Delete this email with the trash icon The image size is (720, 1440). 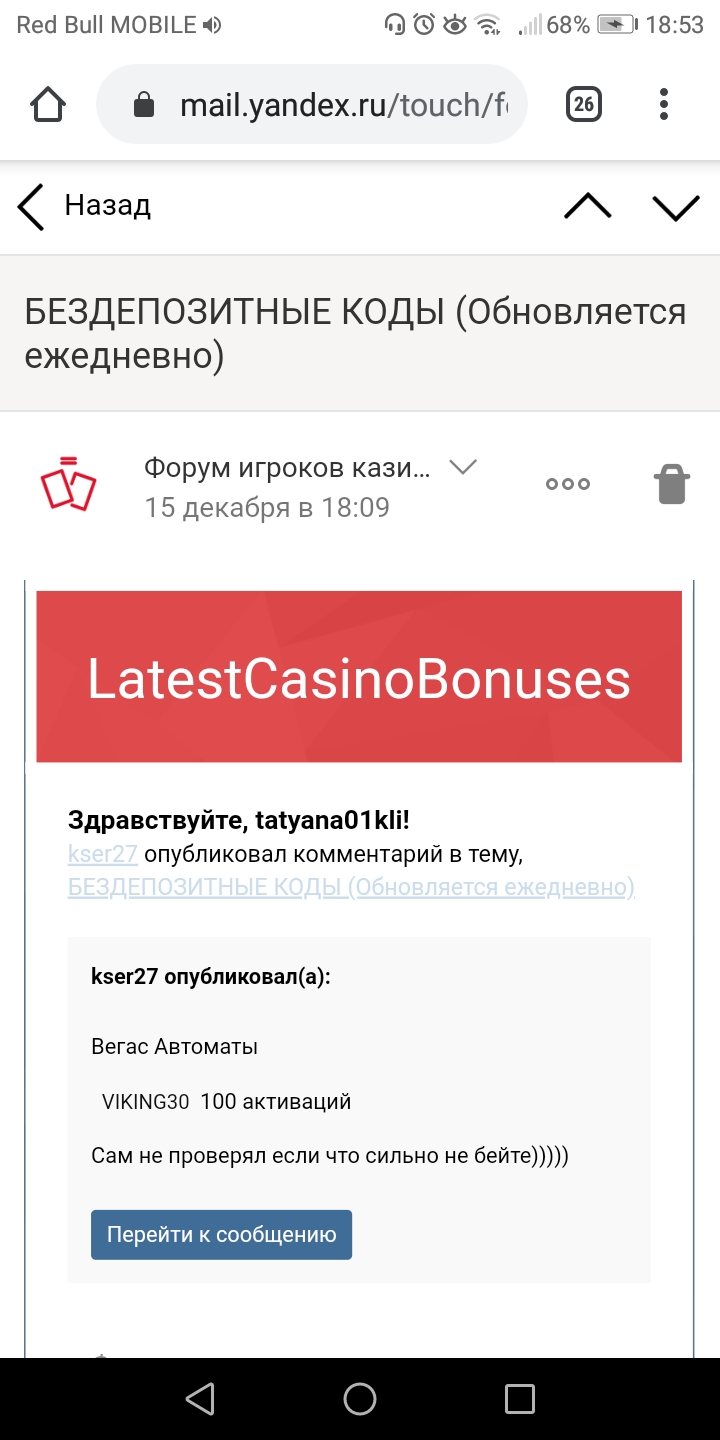click(x=672, y=485)
